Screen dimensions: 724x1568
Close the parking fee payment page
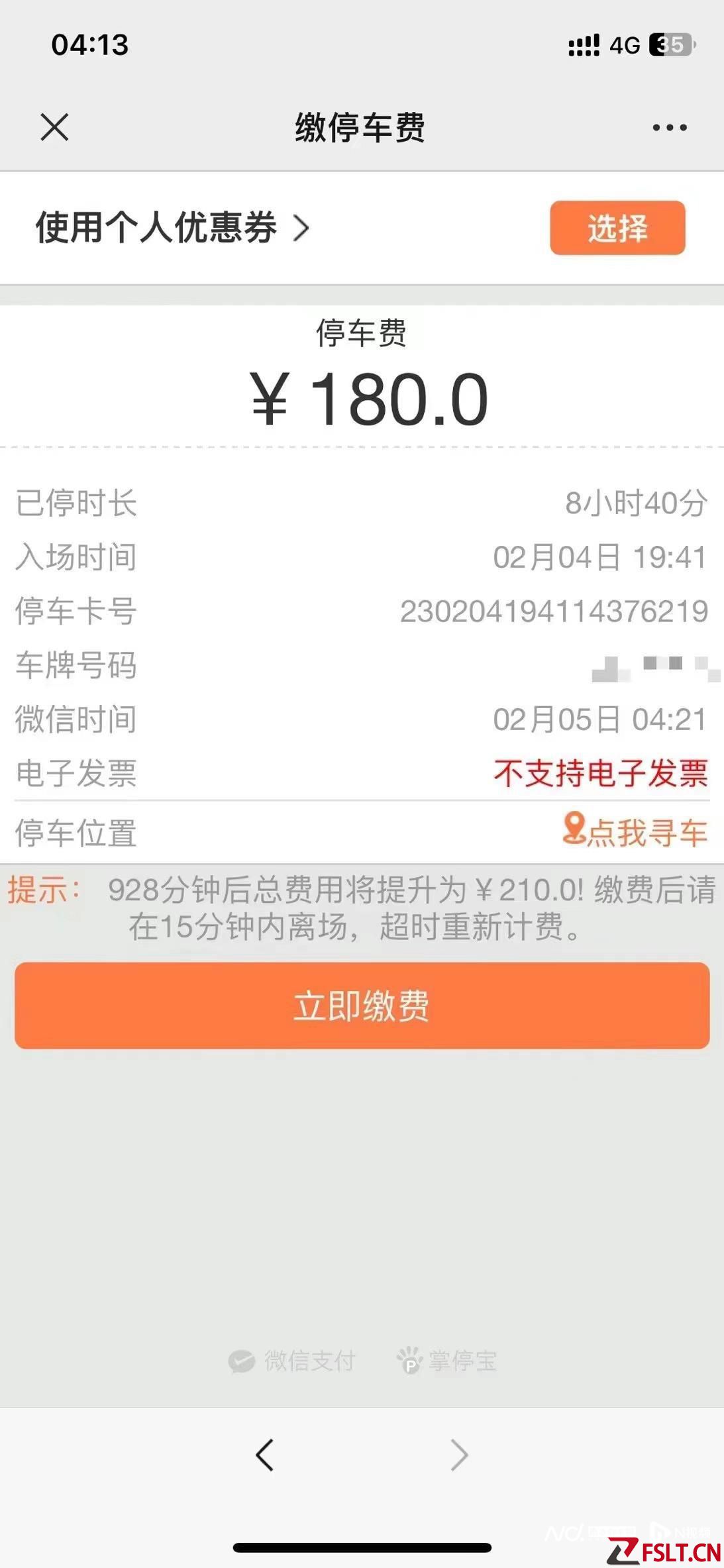(x=54, y=127)
